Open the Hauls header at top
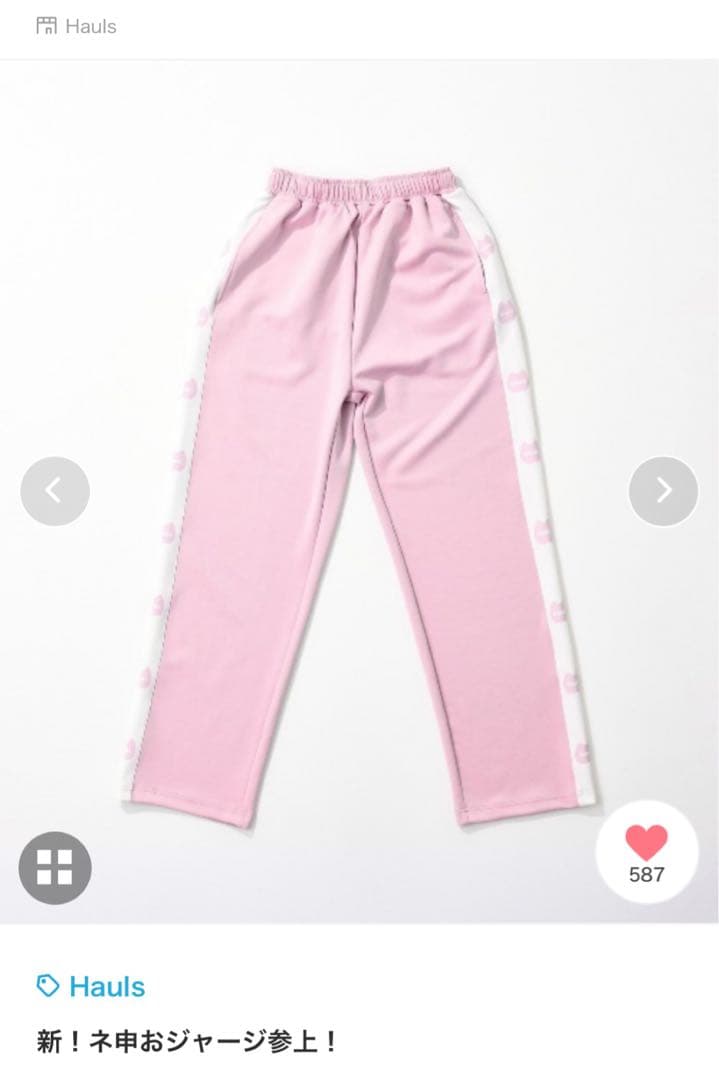This screenshot has height=1080, width=719. click(77, 27)
